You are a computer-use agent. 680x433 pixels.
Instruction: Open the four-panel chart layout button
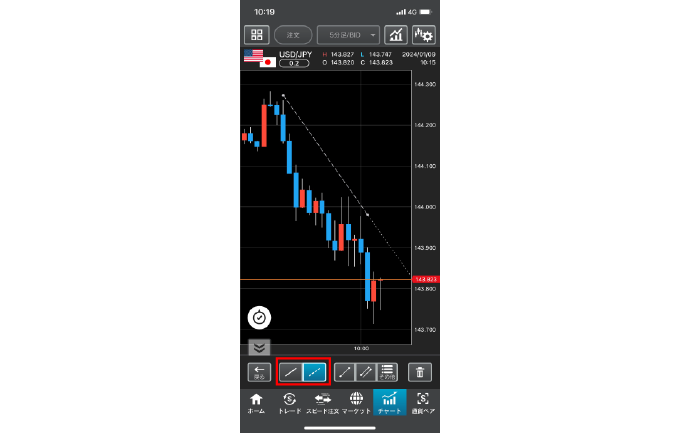[x=258, y=35]
